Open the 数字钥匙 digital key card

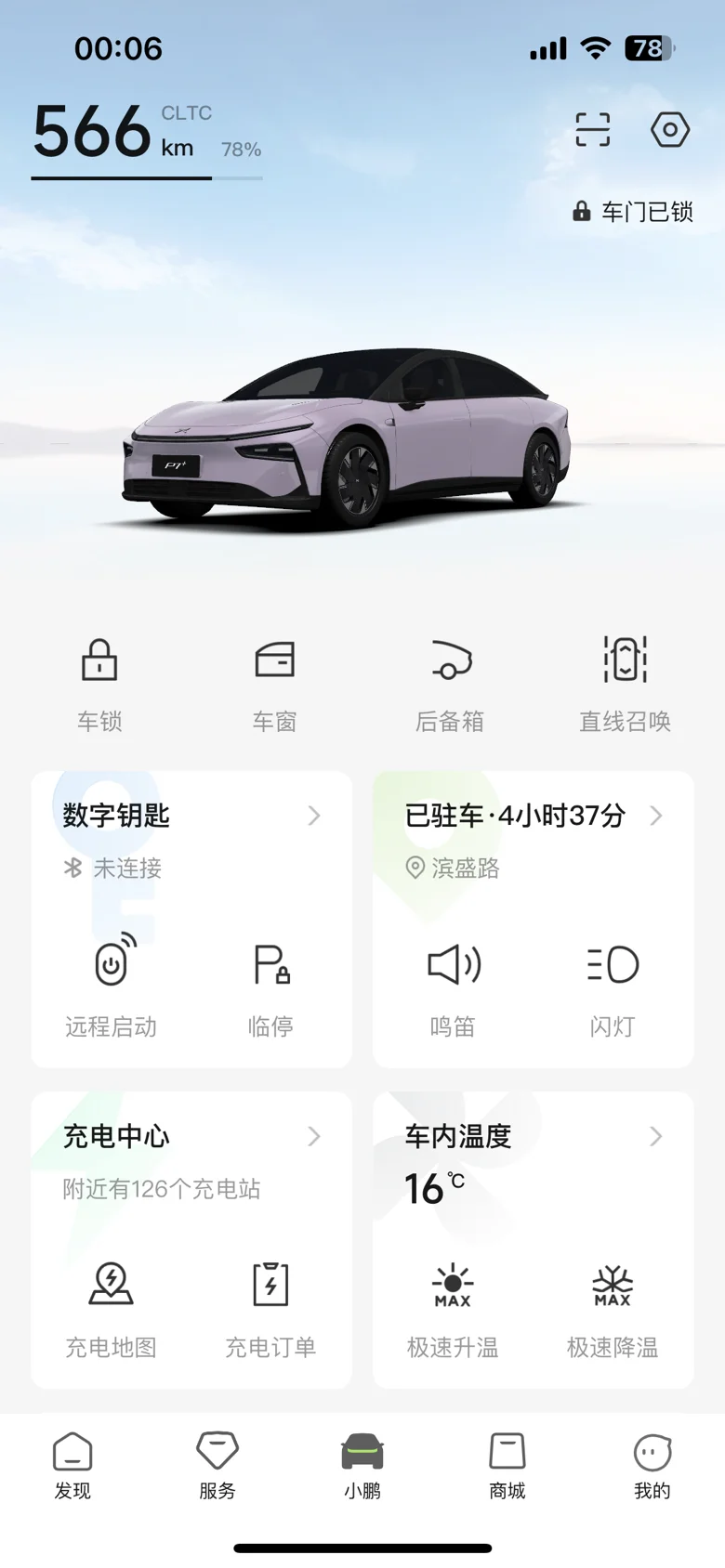tap(191, 816)
